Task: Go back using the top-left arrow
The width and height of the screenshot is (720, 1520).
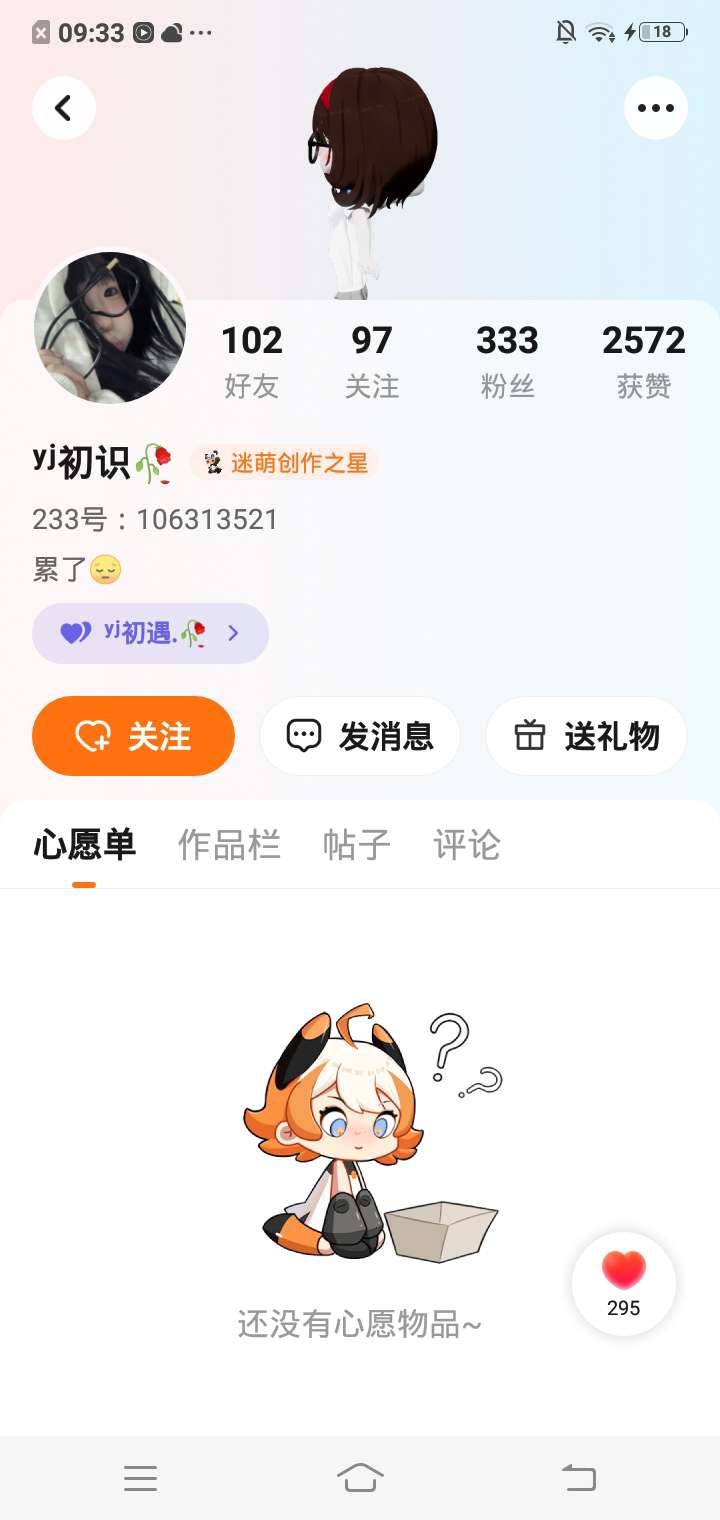Action: (64, 108)
